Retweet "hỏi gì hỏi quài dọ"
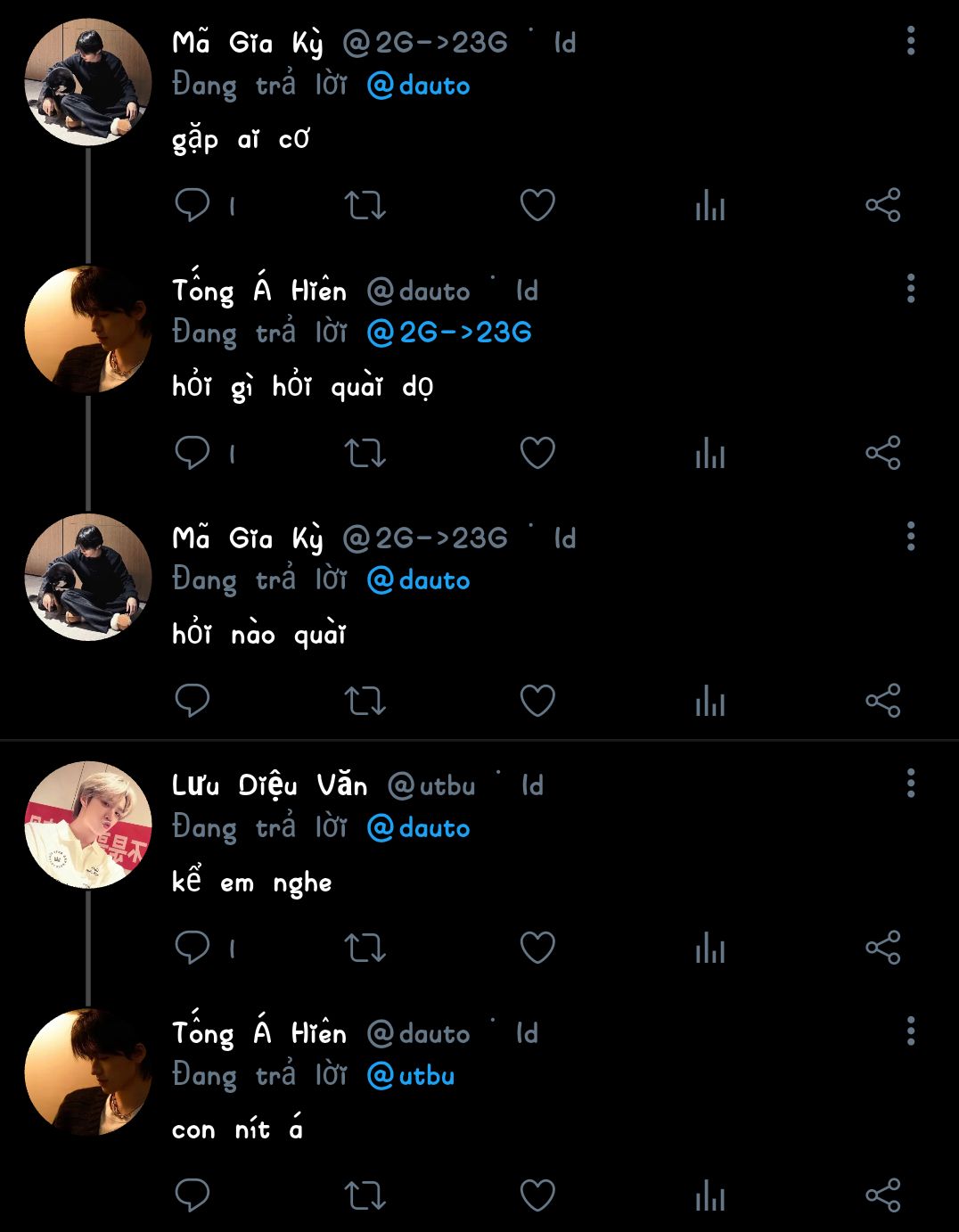Screen dimensions: 959x1232 pos(365,454)
